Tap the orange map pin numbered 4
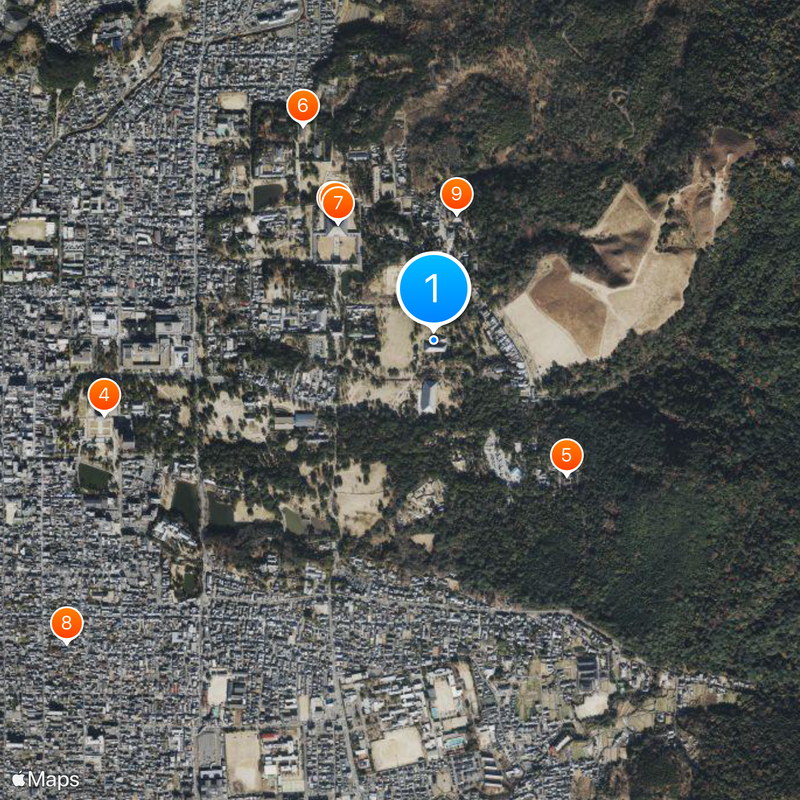 pos(104,395)
